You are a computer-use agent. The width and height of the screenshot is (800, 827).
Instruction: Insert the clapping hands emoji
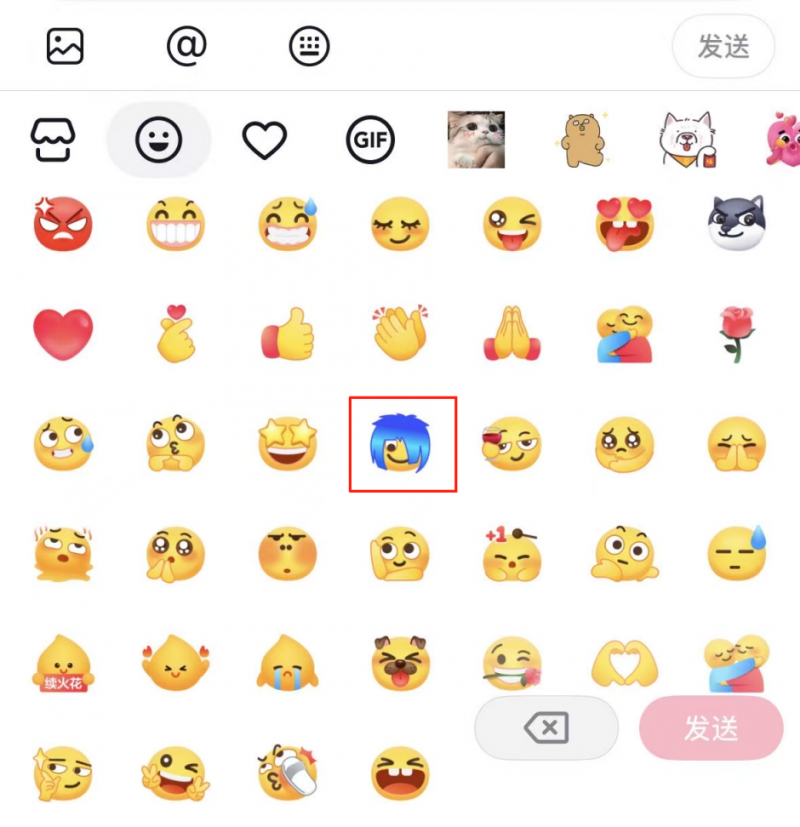[x=400, y=333]
